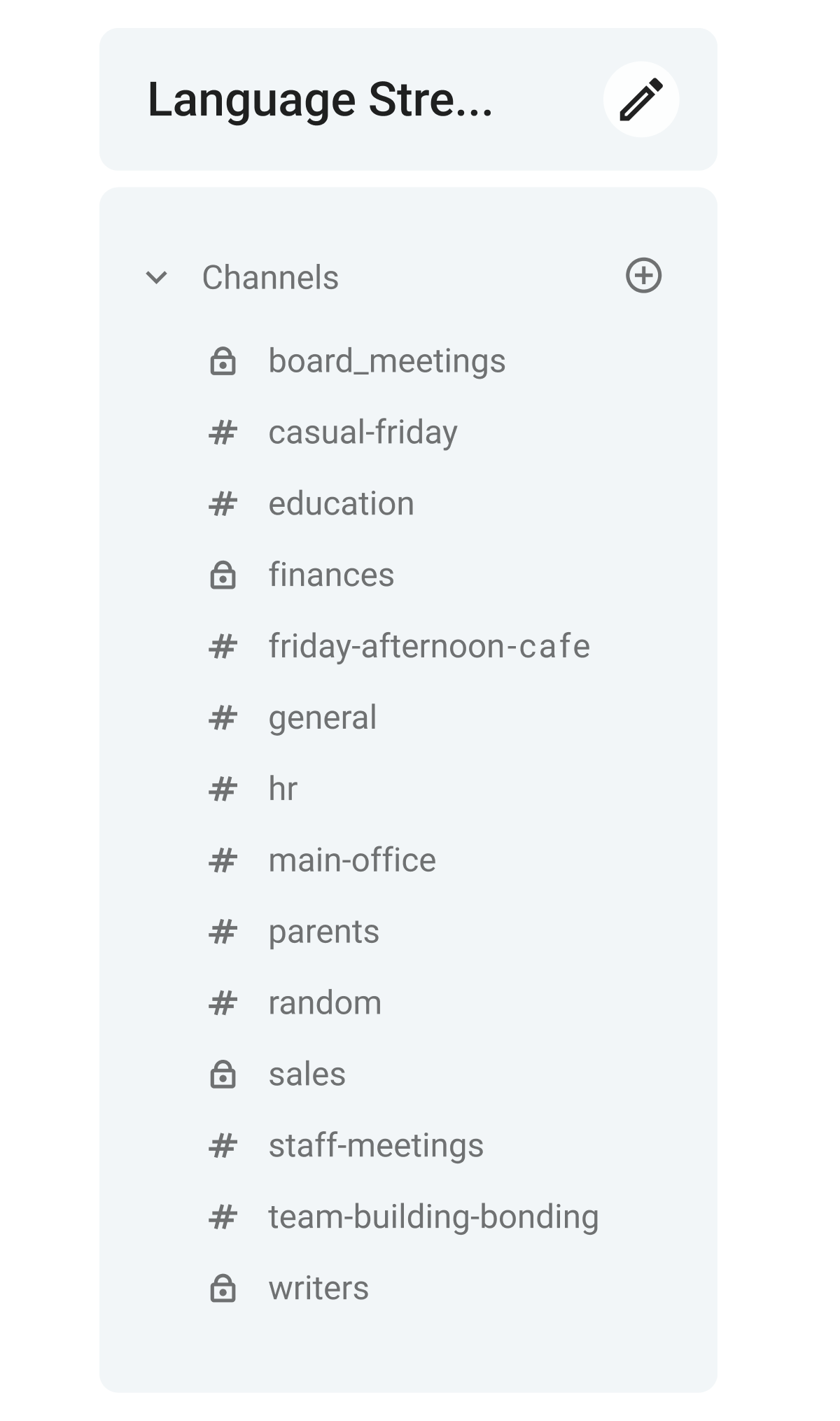The image size is (840, 1421).
Task: Open the general channel
Action: point(408,717)
